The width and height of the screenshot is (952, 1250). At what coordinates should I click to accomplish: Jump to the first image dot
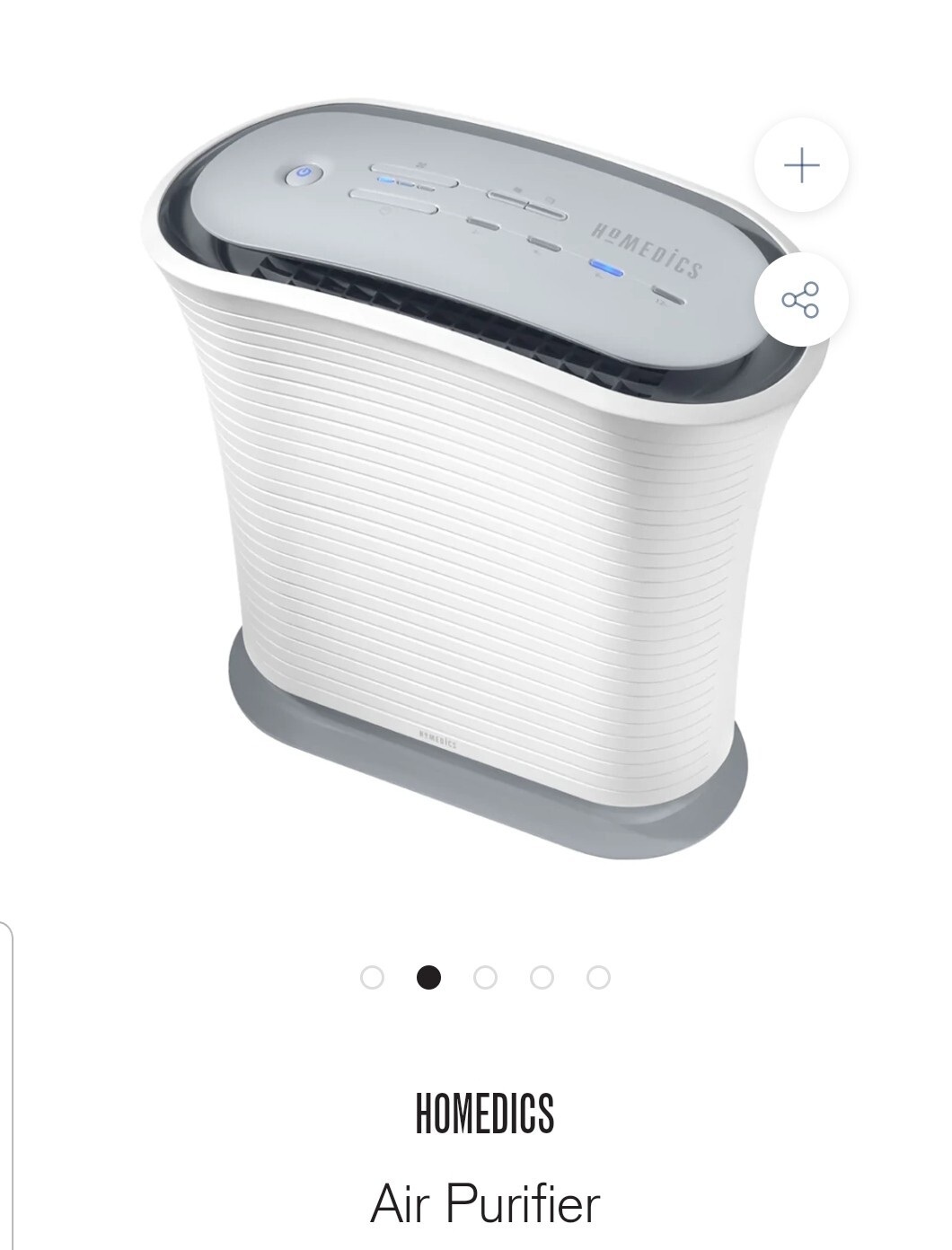(x=372, y=977)
